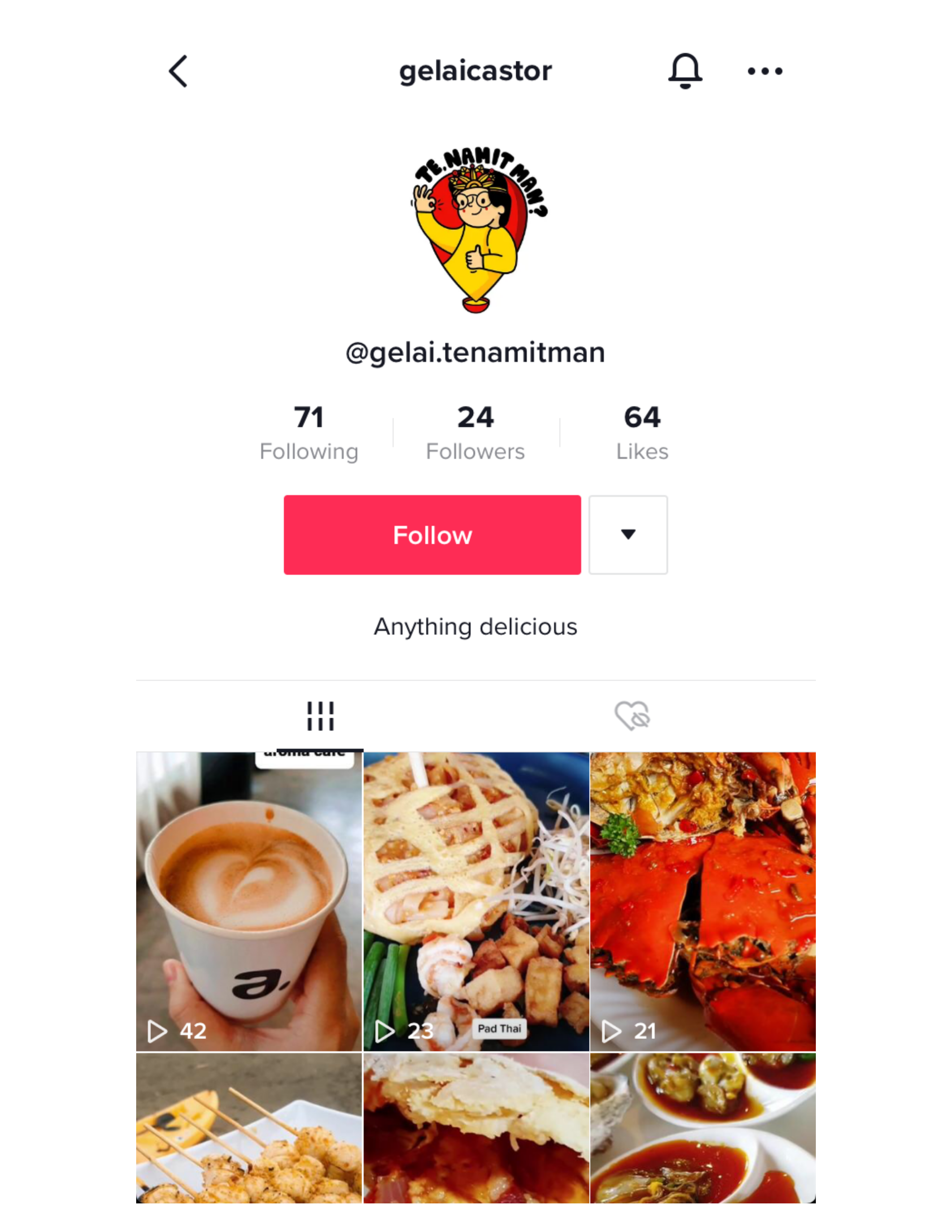952x1232 pixels.
Task: Switch to the liked videos tab
Action: [x=632, y=716]
